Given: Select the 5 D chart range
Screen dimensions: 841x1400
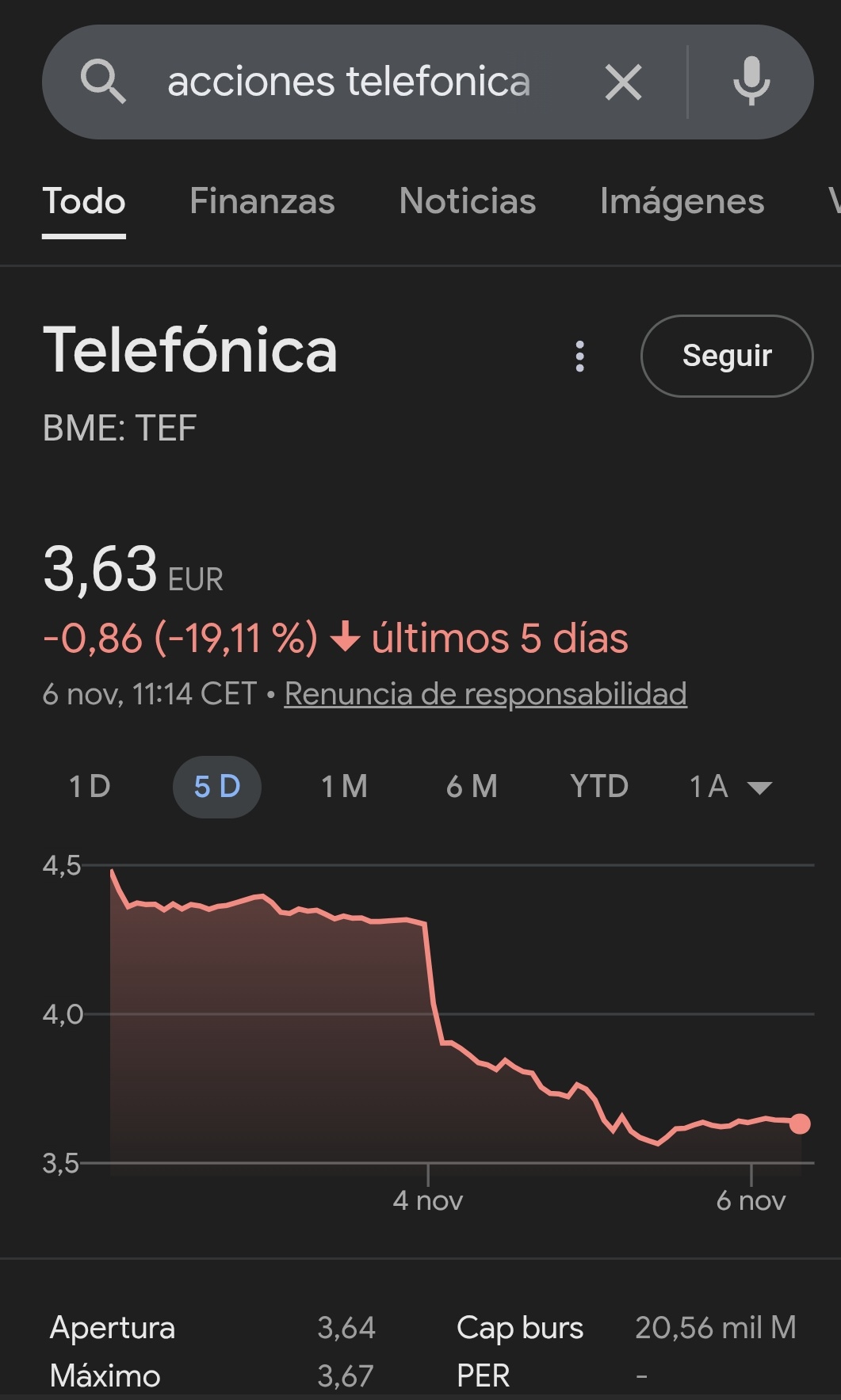Looking at the screenshot, I should (217, 787).
